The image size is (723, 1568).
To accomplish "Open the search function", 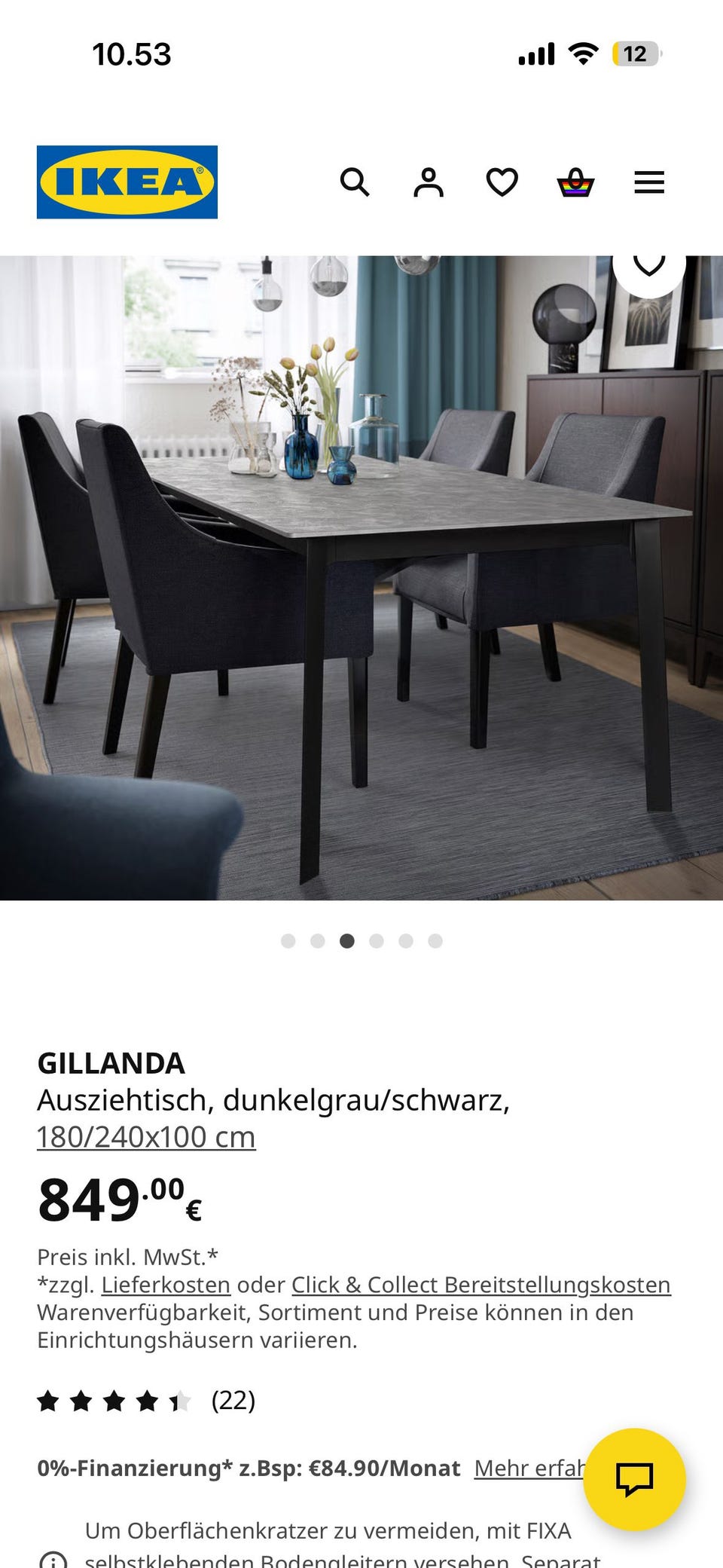I will pyautogui.click(x=355, y=181).
